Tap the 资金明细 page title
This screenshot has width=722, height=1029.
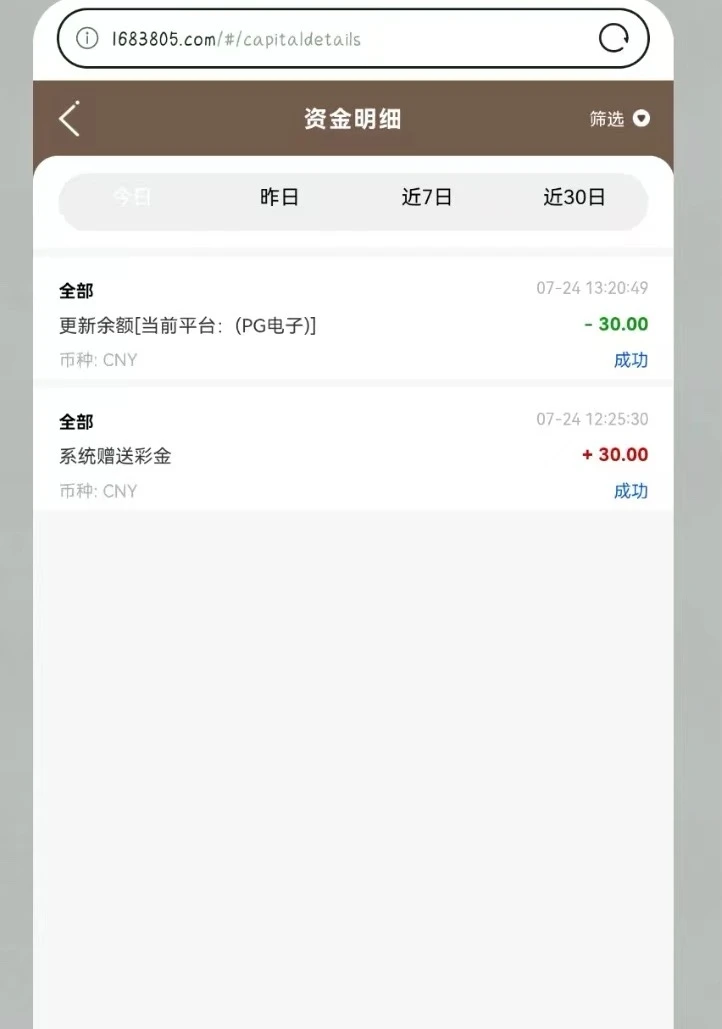[352, 118]
